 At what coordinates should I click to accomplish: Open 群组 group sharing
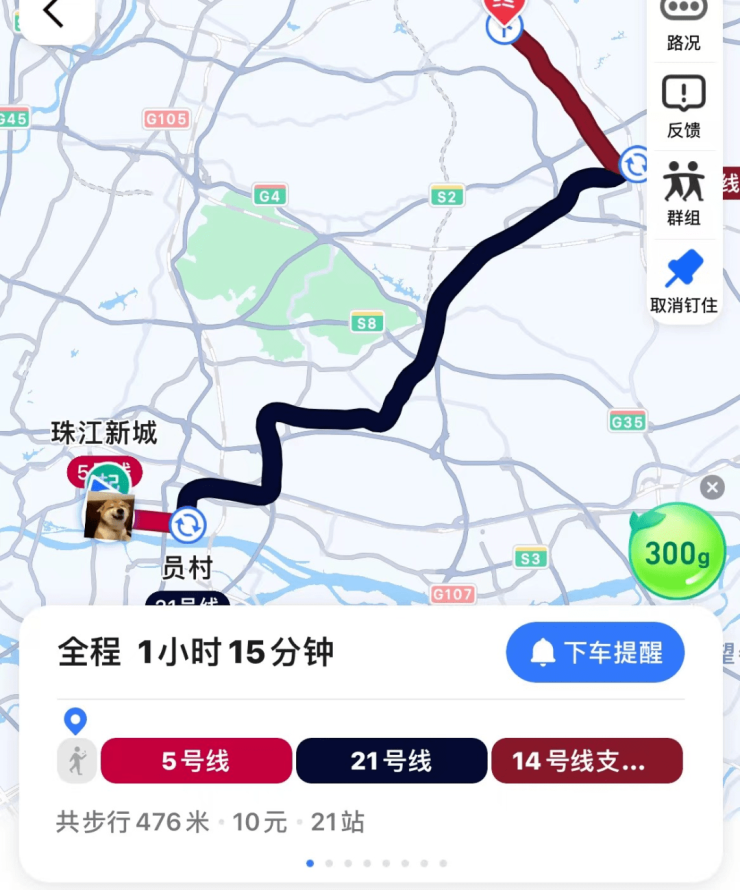(684, 194)
